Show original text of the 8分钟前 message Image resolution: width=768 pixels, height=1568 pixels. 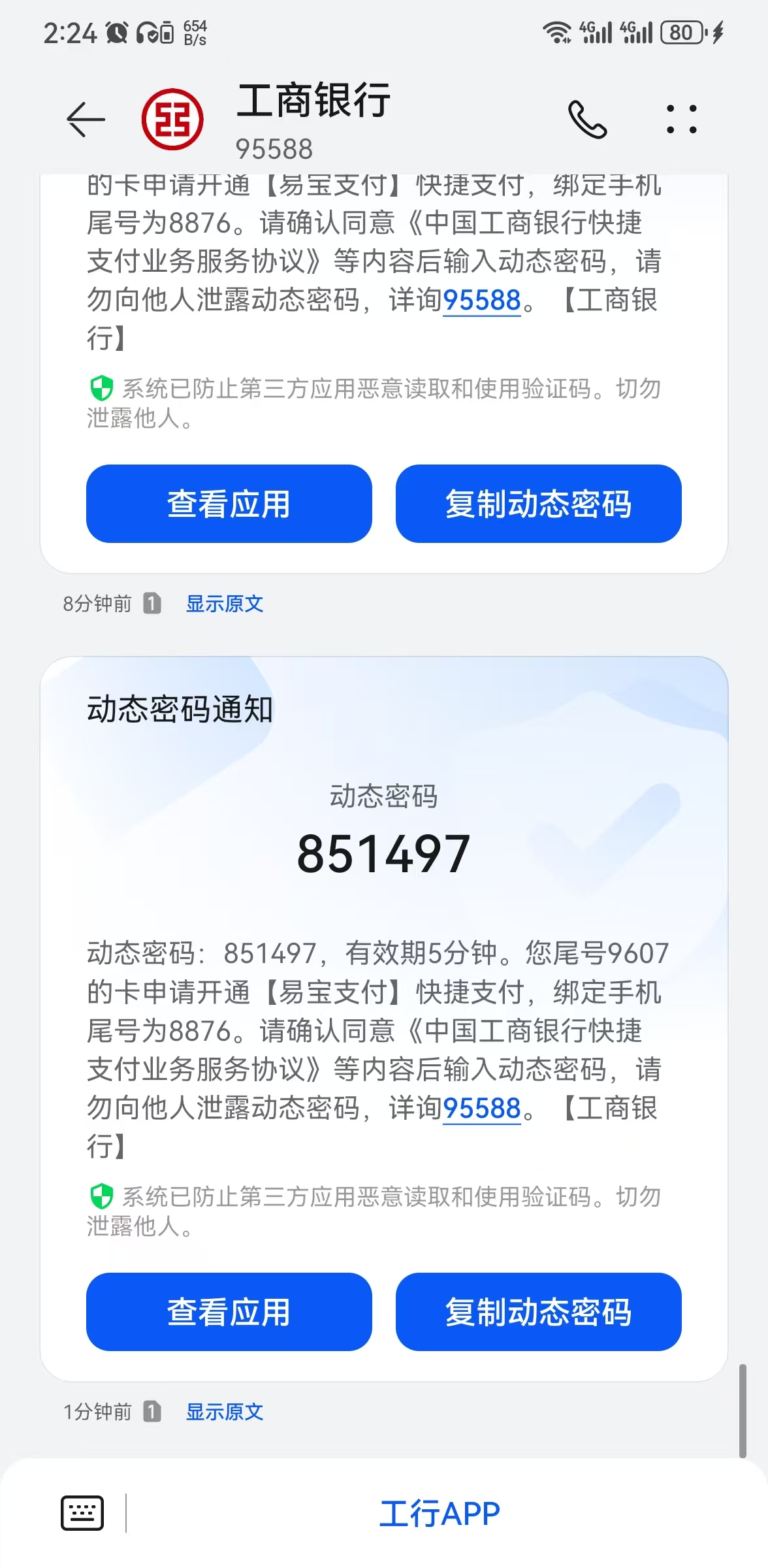tap(225, 604)
